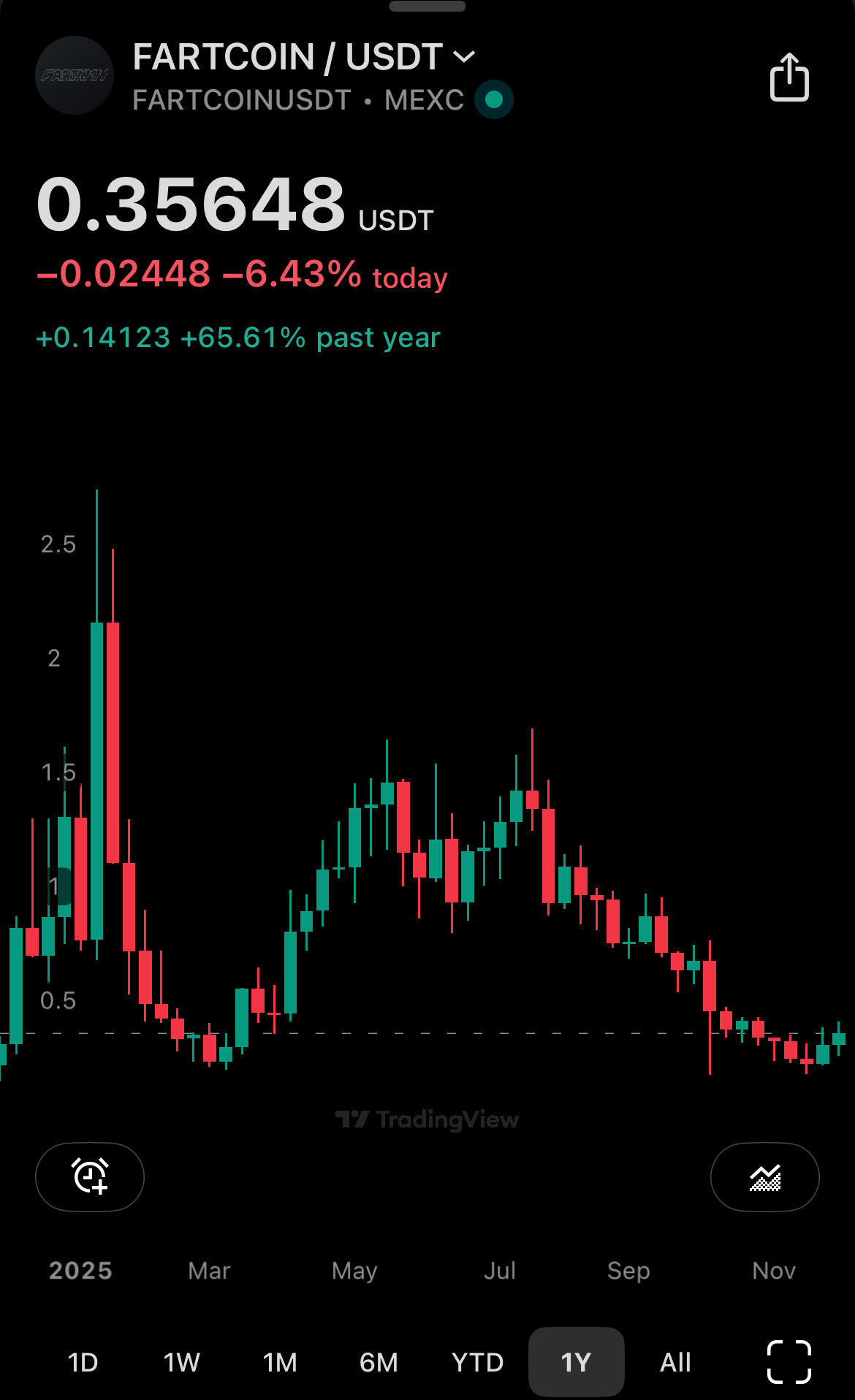Expand the FARTCOIN / USDT symbol dropdown
The height and width of the screenshot is (1400, 855).
coord(464,56)
